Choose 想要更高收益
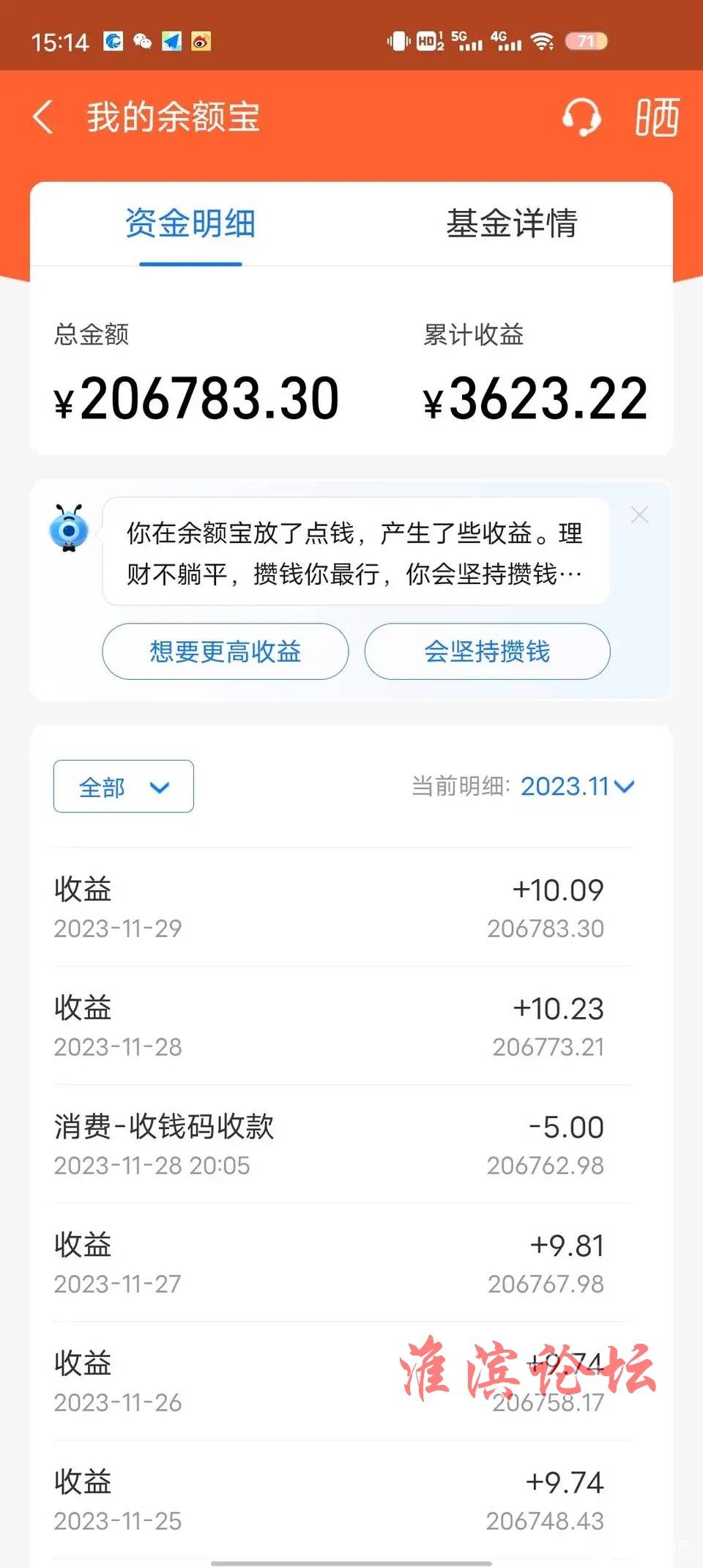This screenshot has width=703, height=1568. pyautogui.click(x=226, y=651)
